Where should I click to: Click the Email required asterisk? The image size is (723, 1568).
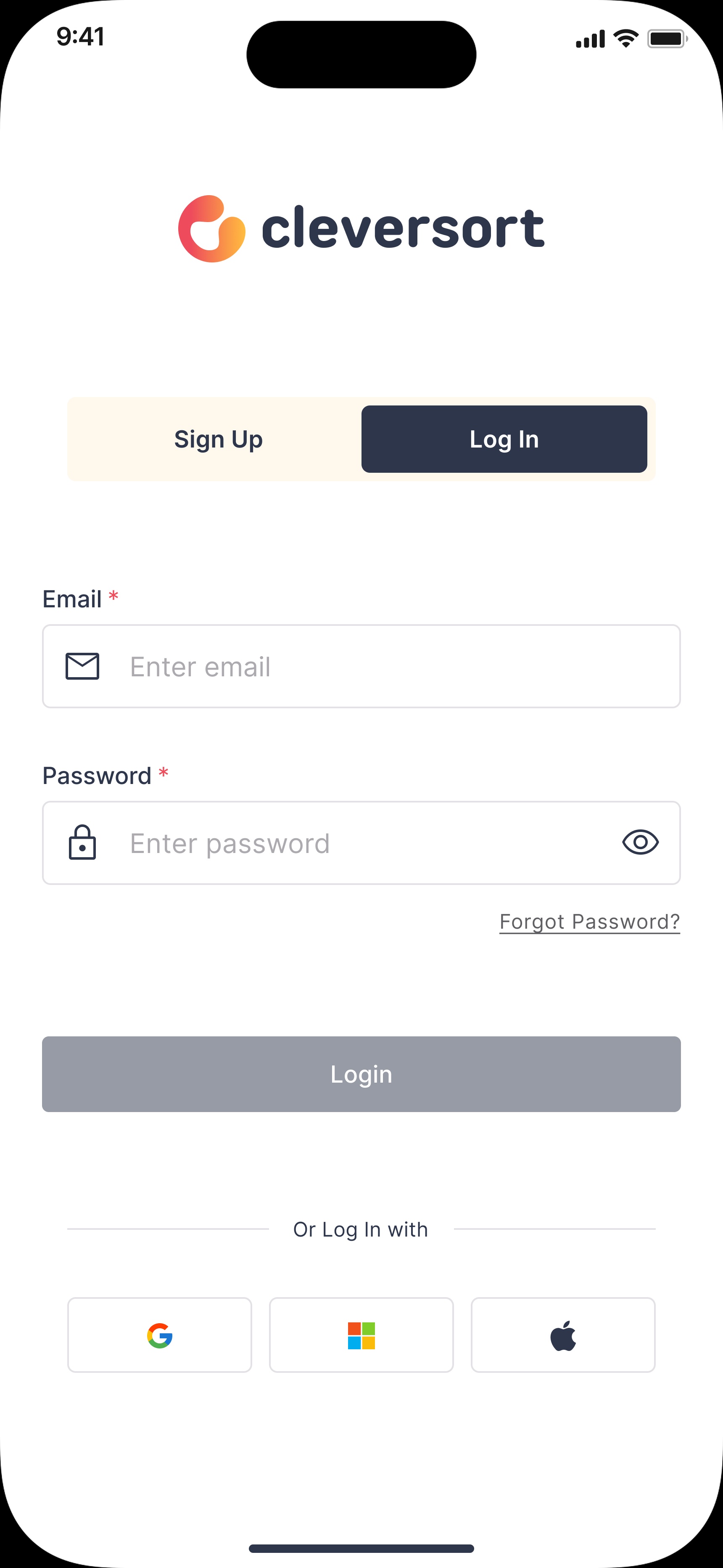pyautogui.click(x=113, y=598)
